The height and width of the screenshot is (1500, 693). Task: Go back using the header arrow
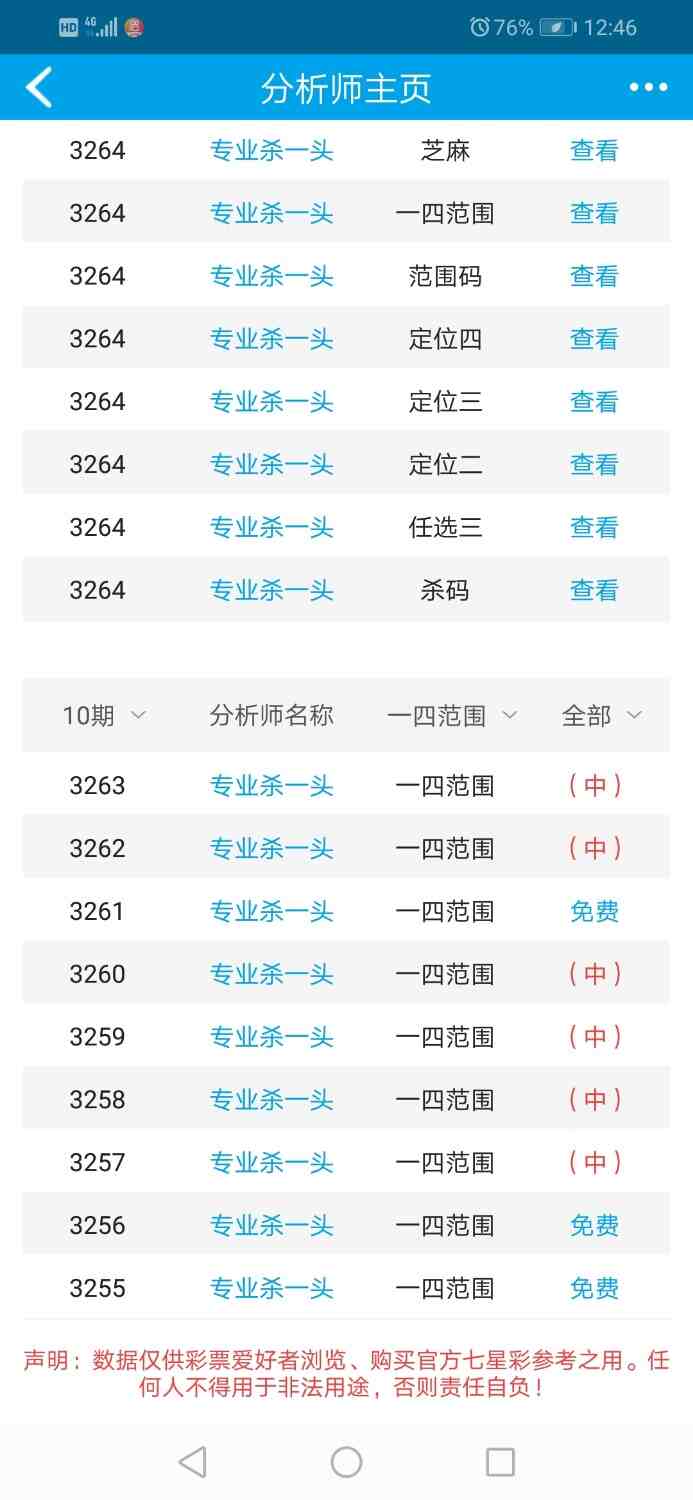click(40, 88)
